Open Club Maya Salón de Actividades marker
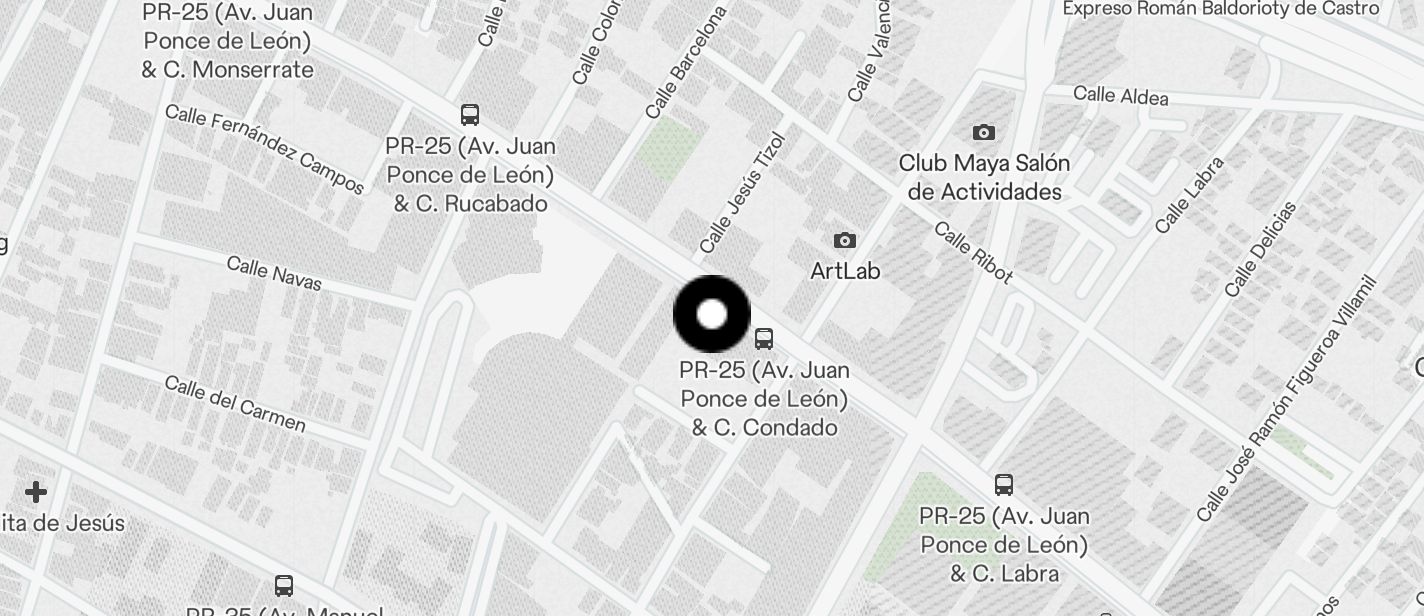Image resolution: width=1424 pixels, height=616 pixels. pyautogui.click(x=984, y=132)
